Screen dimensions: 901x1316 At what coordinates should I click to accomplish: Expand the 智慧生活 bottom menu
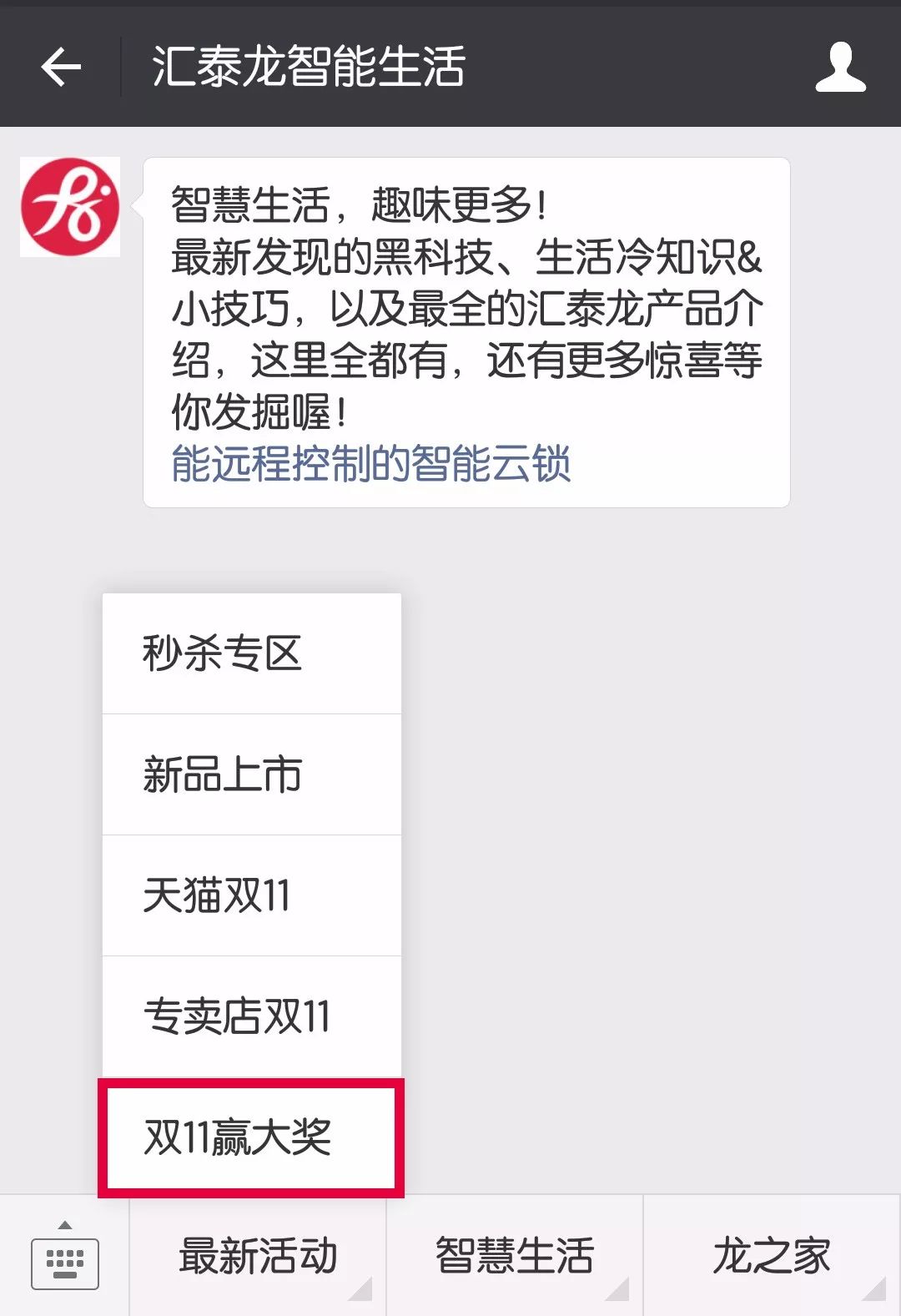click(515, 1256)
